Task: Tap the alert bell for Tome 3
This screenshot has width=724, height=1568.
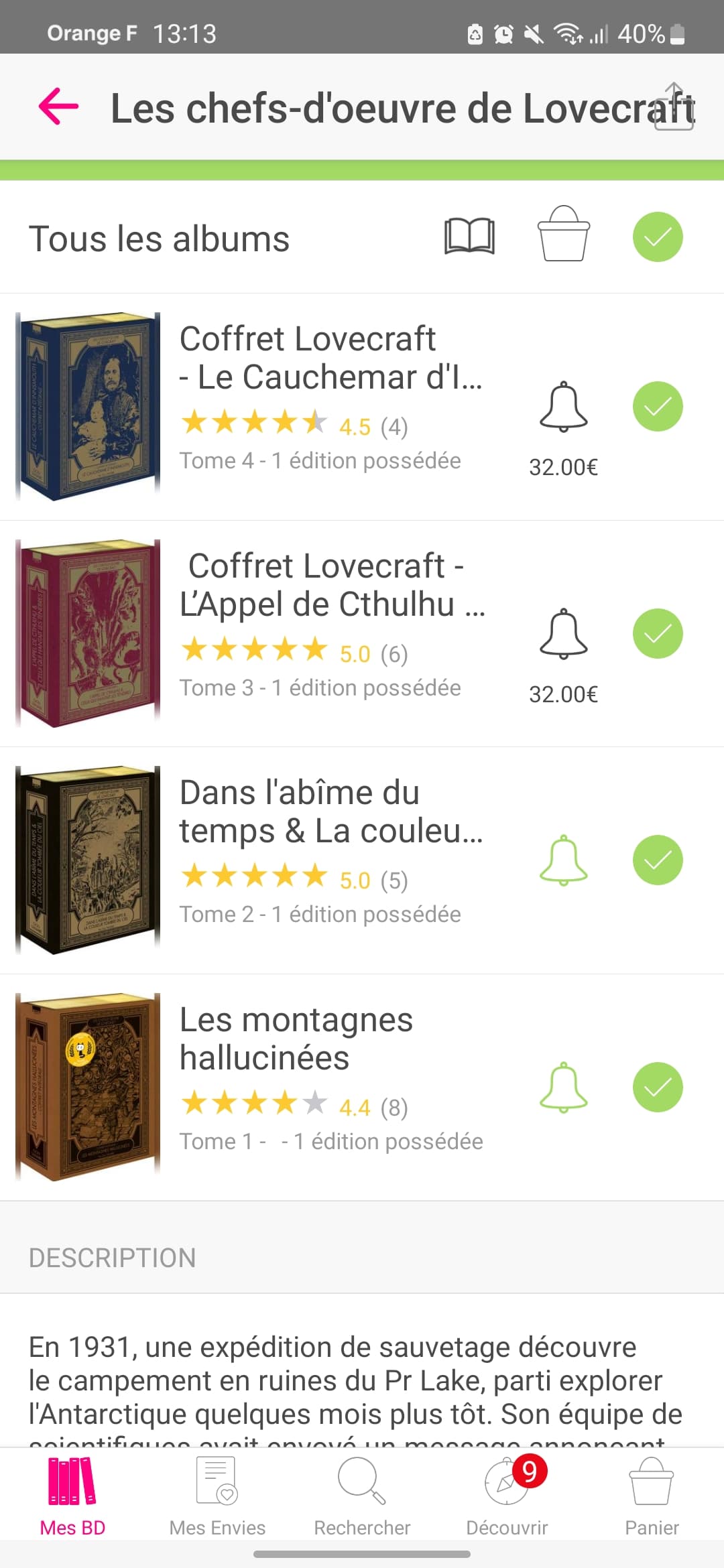Action: 563,634
